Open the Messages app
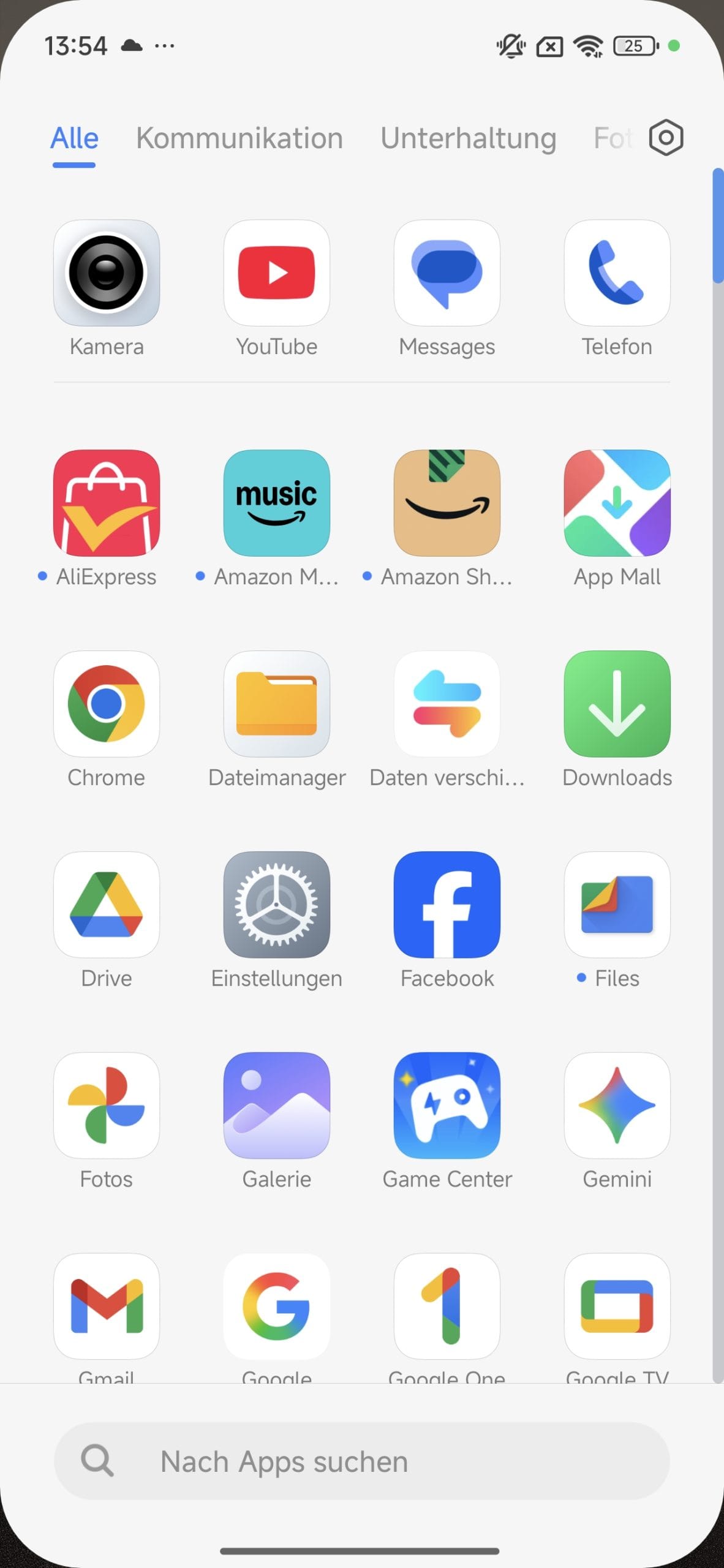Screen dimensions: 724x1568 pyautogui.click(x=447, y=273)
